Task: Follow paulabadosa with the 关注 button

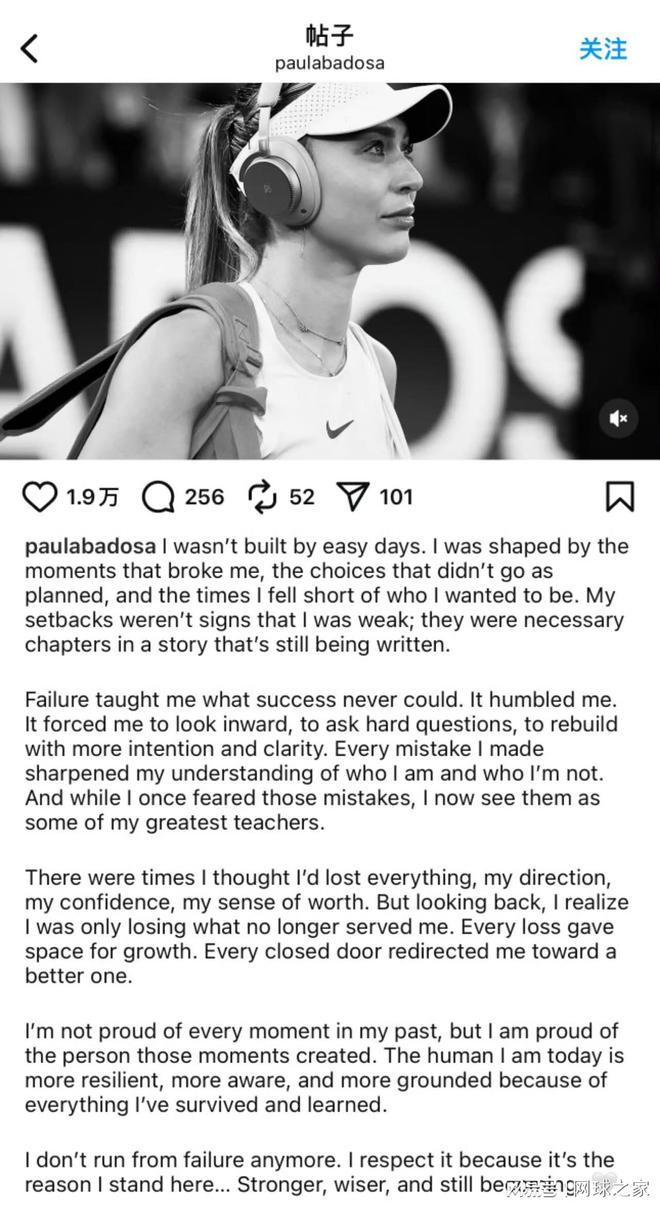Action: click(603, 48)
